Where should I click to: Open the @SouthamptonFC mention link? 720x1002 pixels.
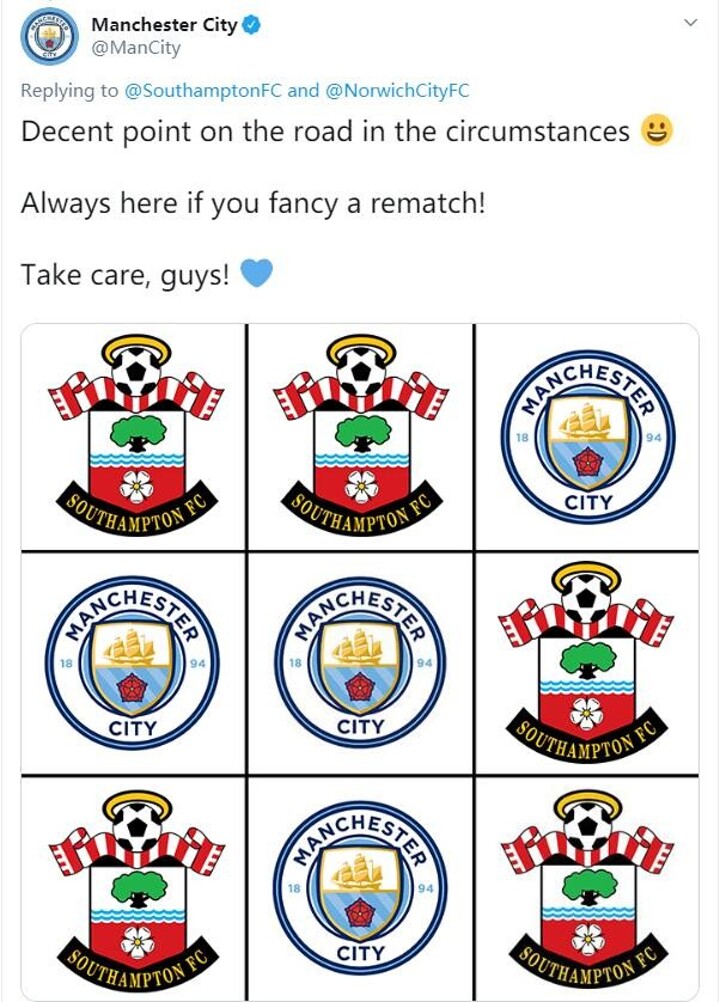point(203,91)
